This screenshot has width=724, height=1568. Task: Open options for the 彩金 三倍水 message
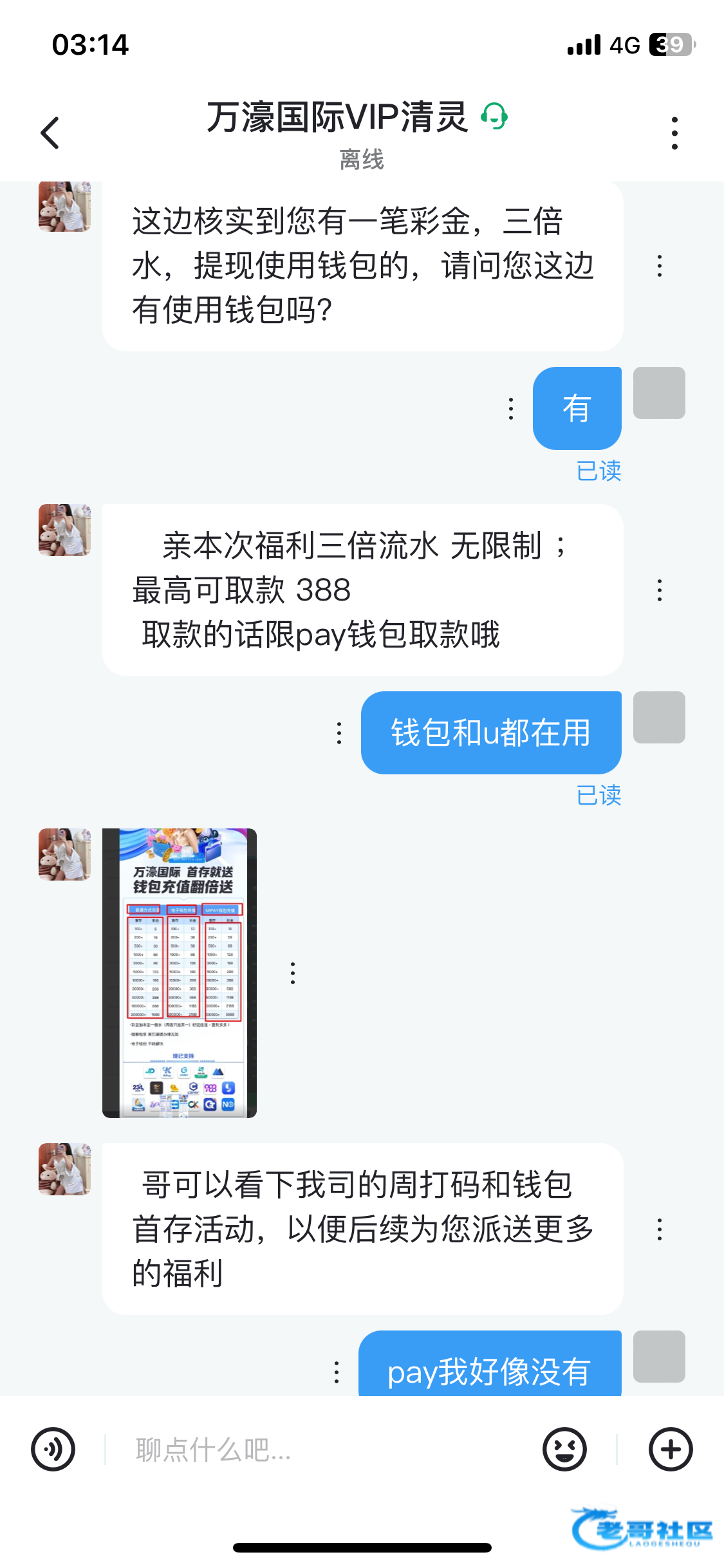click(x=660, y=266)
